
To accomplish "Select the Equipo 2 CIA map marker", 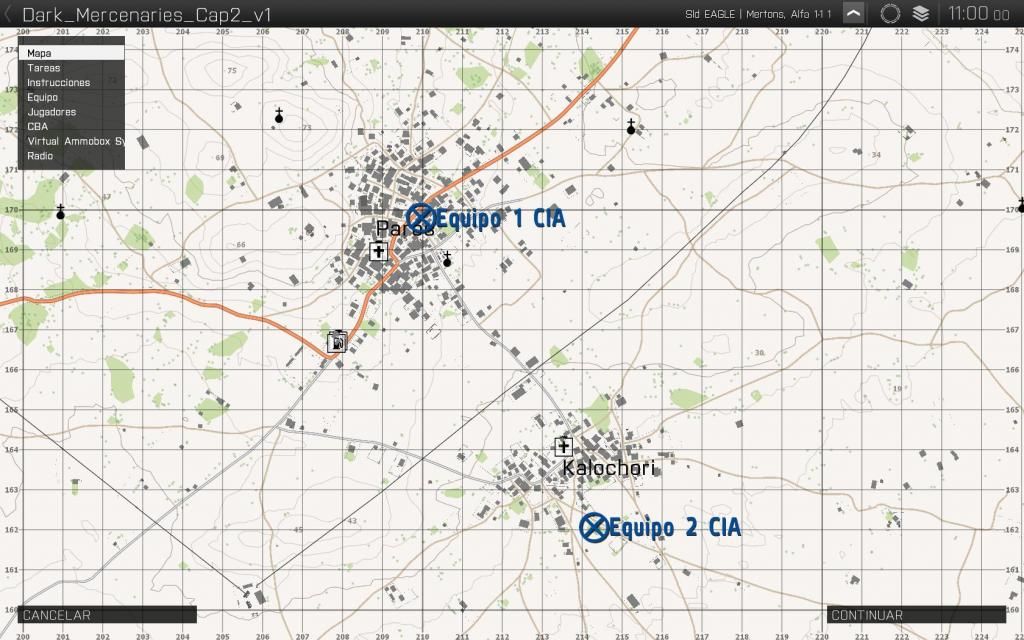I will click(594, 526).
